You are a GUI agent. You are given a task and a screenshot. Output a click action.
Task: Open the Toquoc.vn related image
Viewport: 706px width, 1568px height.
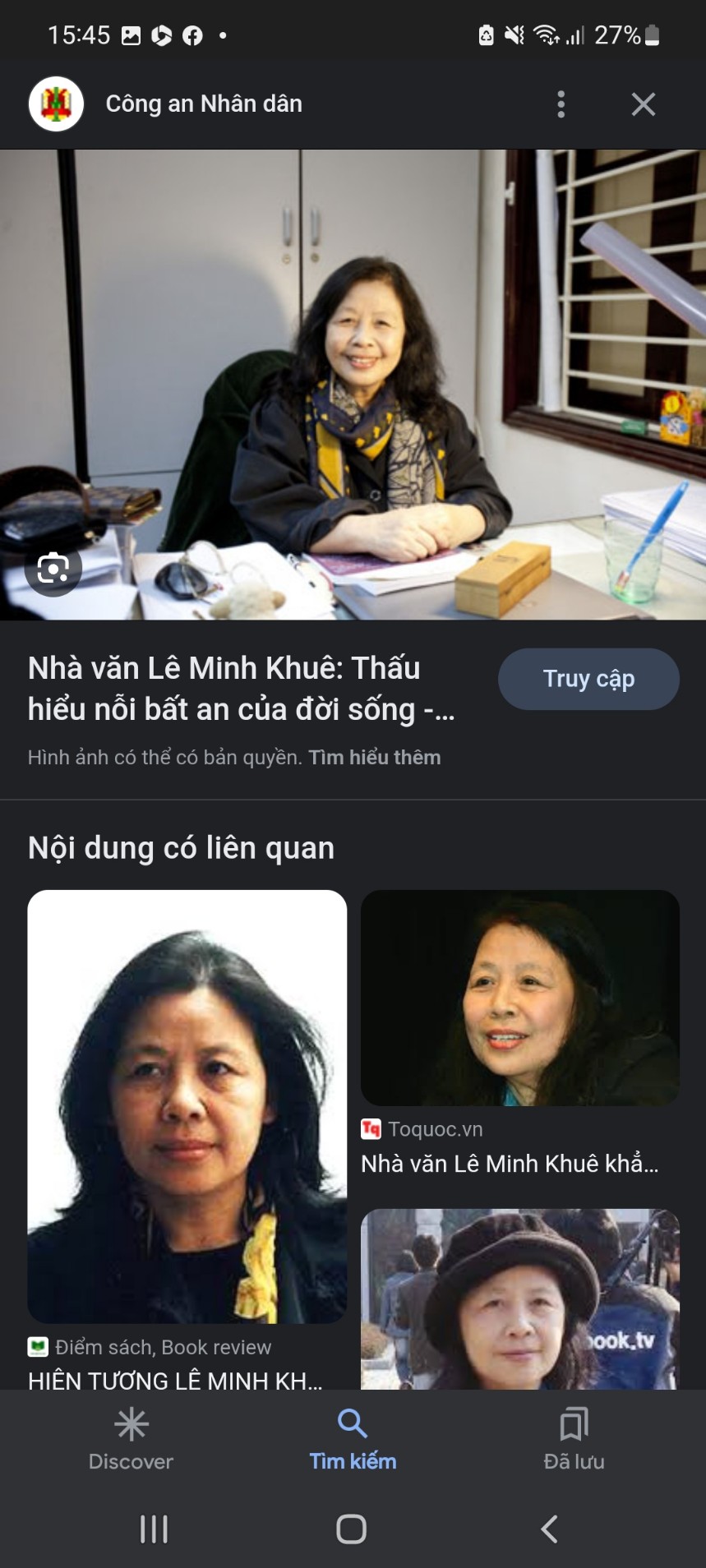pos(520,998)
